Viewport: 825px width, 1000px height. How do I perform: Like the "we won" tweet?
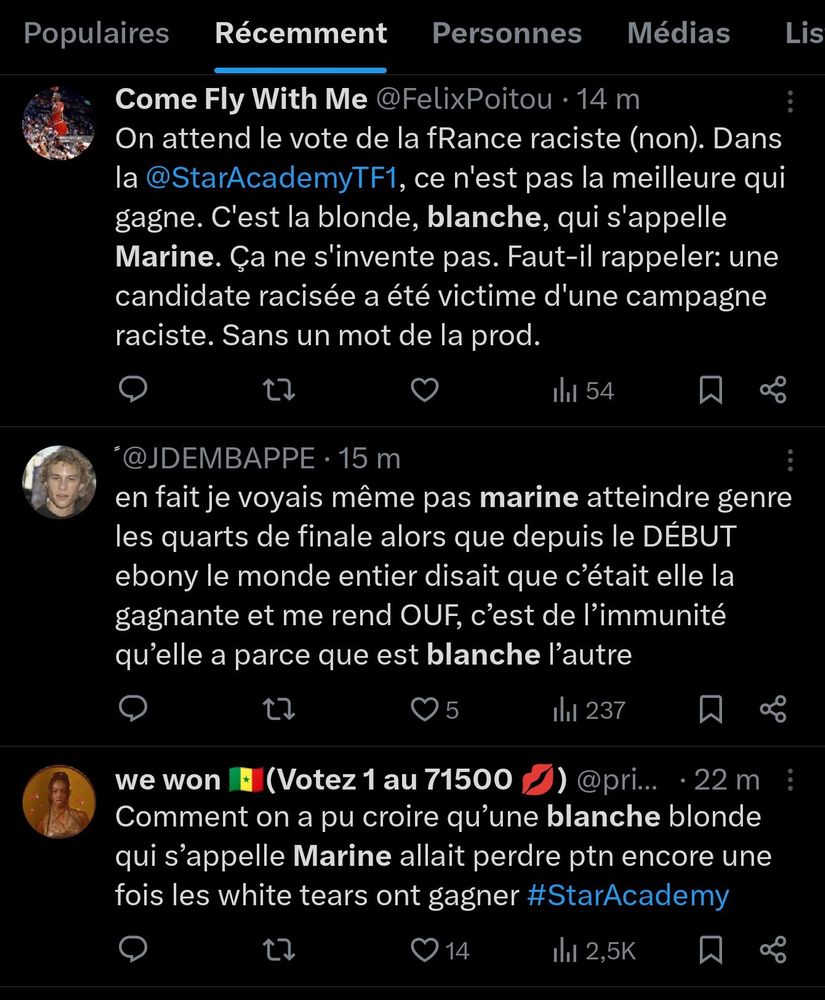(x=427, y=949)
